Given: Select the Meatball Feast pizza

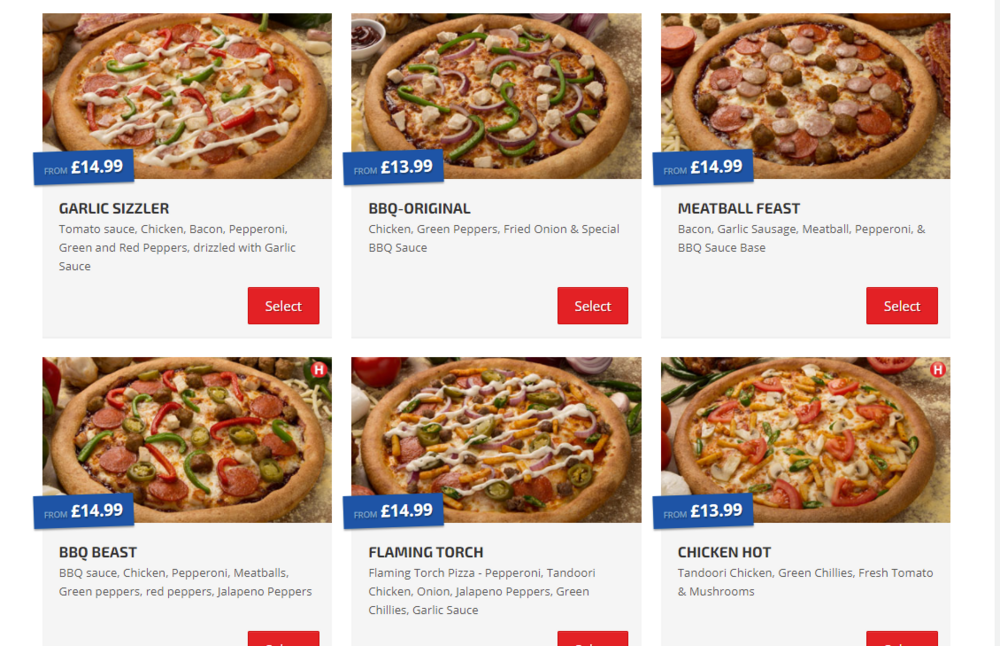Looking at the screenshot, I should [x=901, y=306].
